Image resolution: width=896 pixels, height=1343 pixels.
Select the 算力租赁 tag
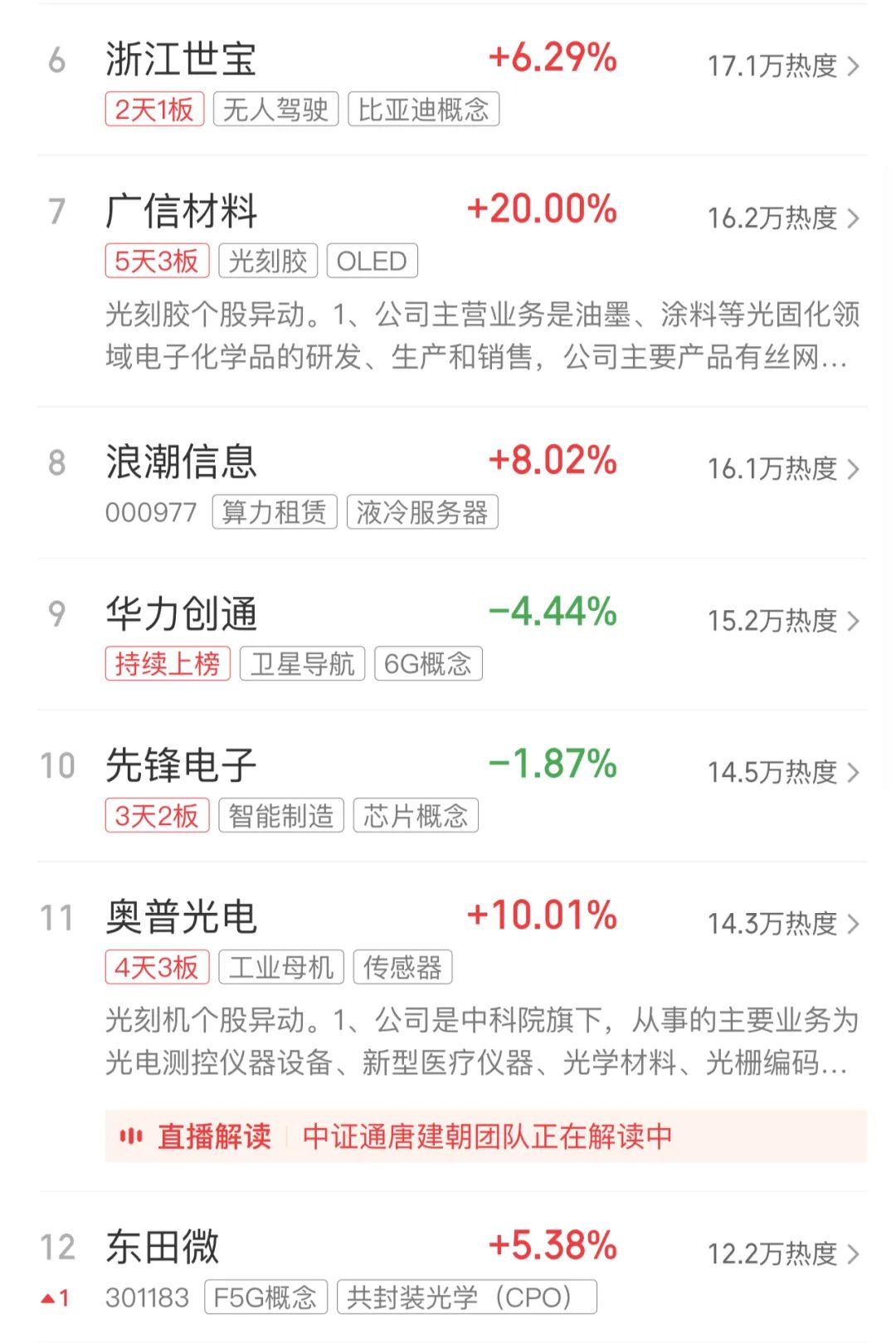275,512
